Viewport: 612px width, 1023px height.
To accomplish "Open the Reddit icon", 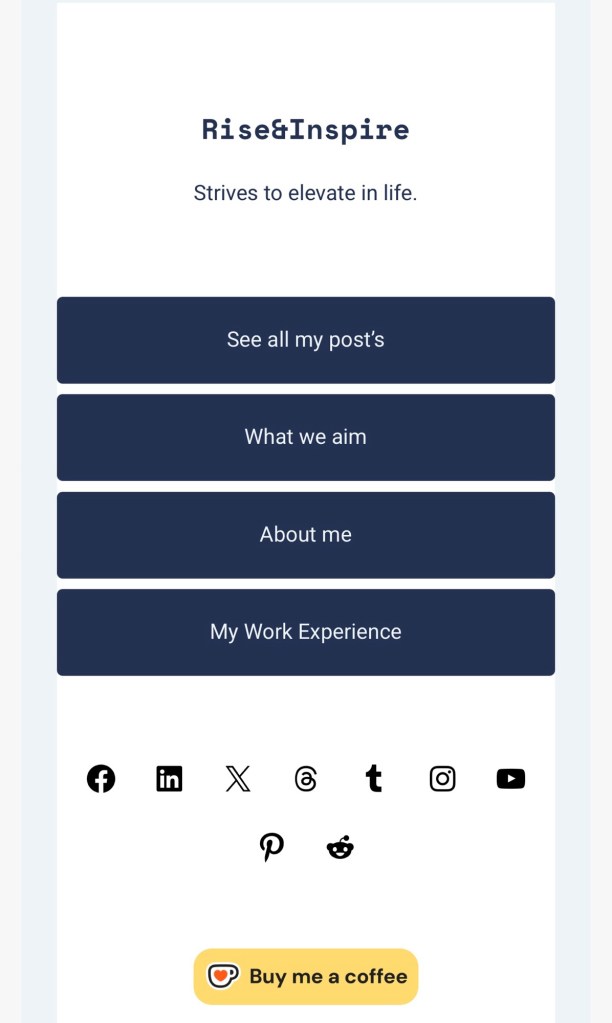I will 340,847.
